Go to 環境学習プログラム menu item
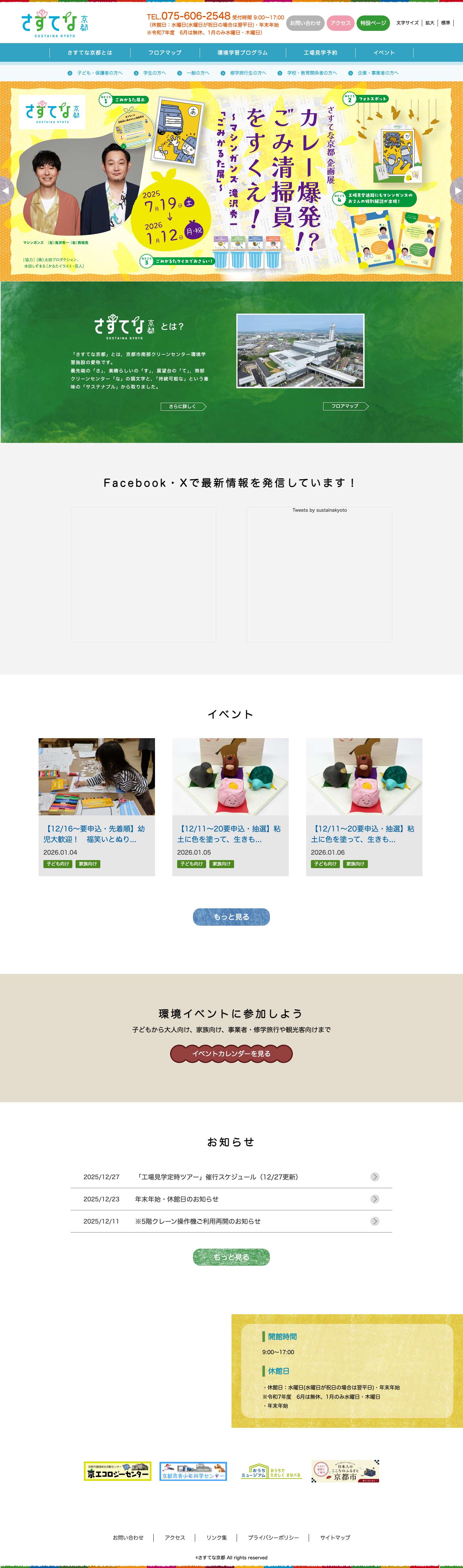 (242, 53)
